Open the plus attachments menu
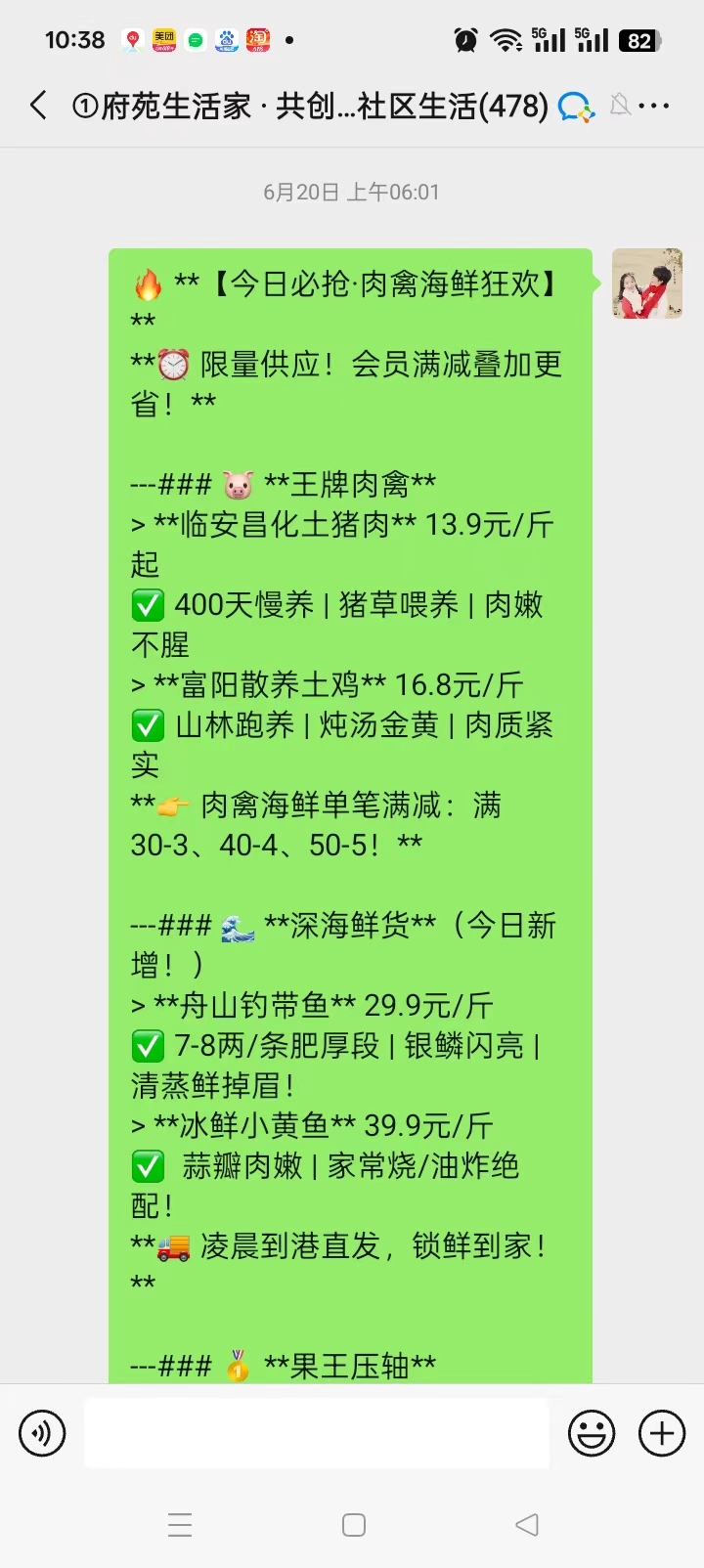704x1568 pixels. point(662,1434)
